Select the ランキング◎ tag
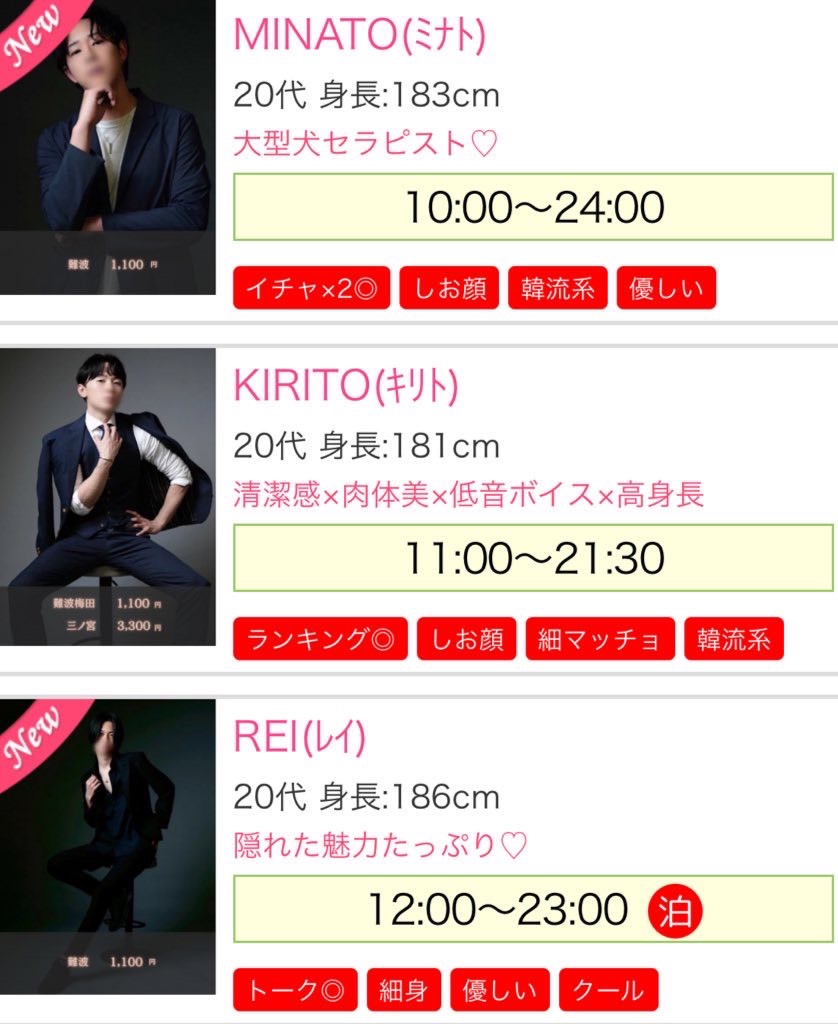The image size is (838, 1024). tap(320, 640)
